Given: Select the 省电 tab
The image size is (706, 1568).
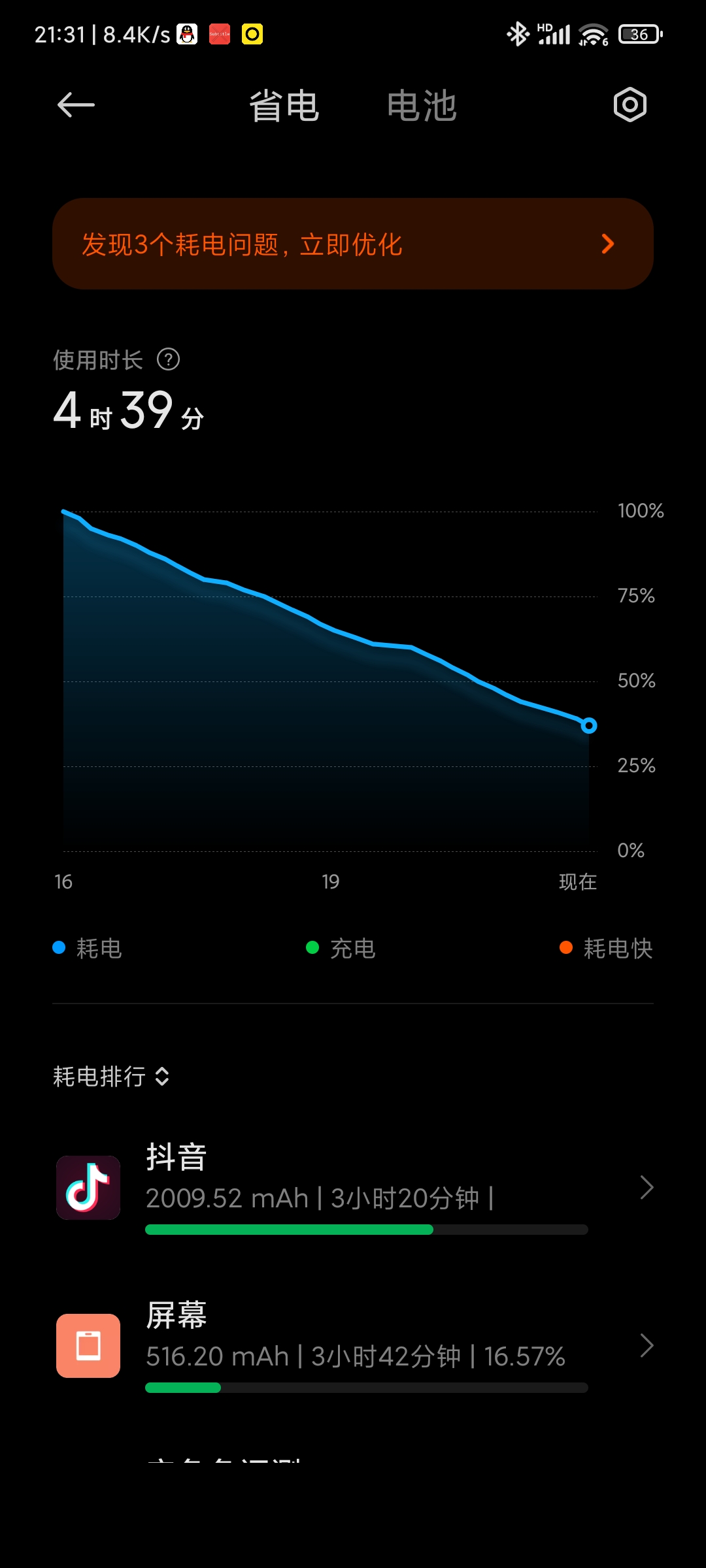Looking at the screenshot, I should pos(284,106).
